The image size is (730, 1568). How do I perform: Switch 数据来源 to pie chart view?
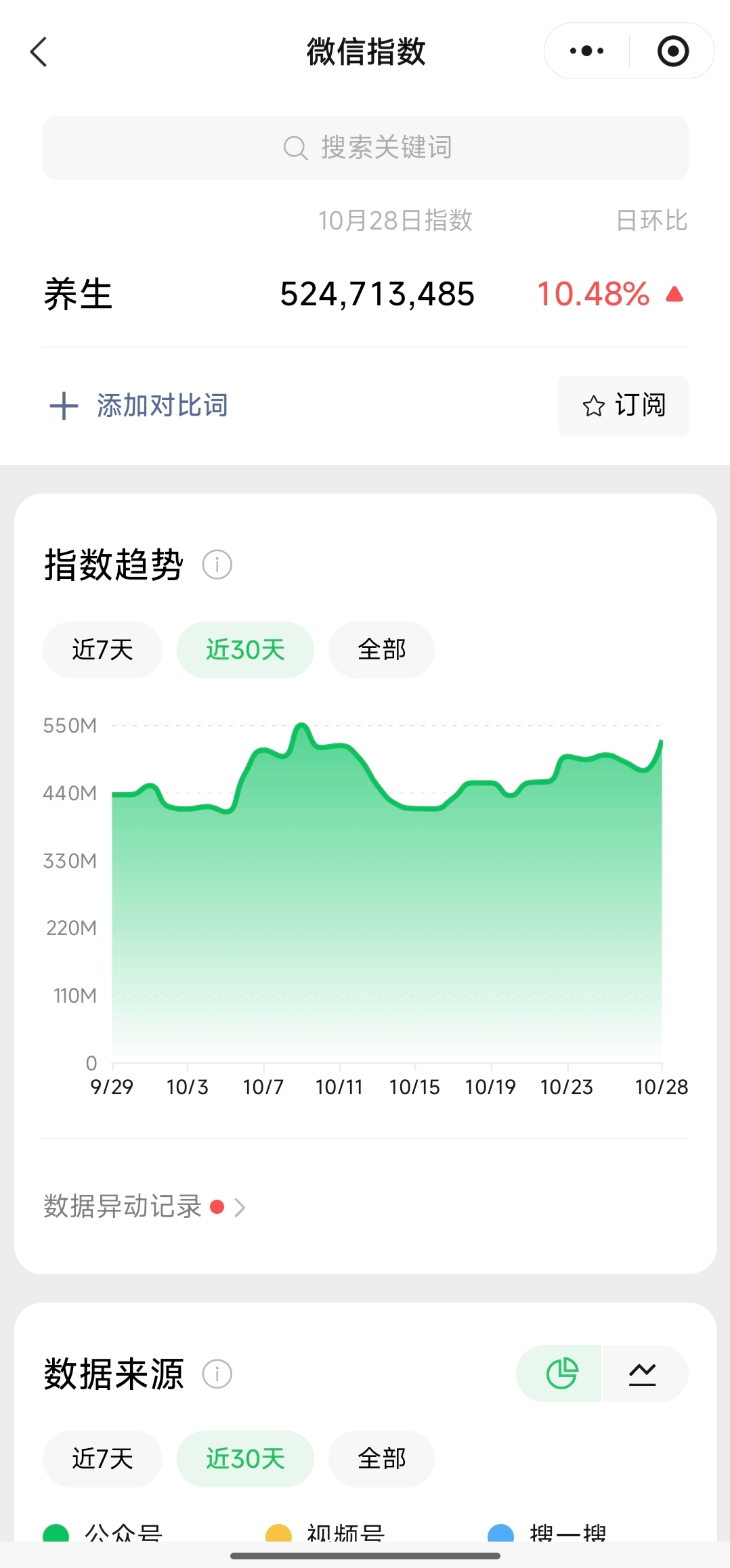coord(561,1374)
